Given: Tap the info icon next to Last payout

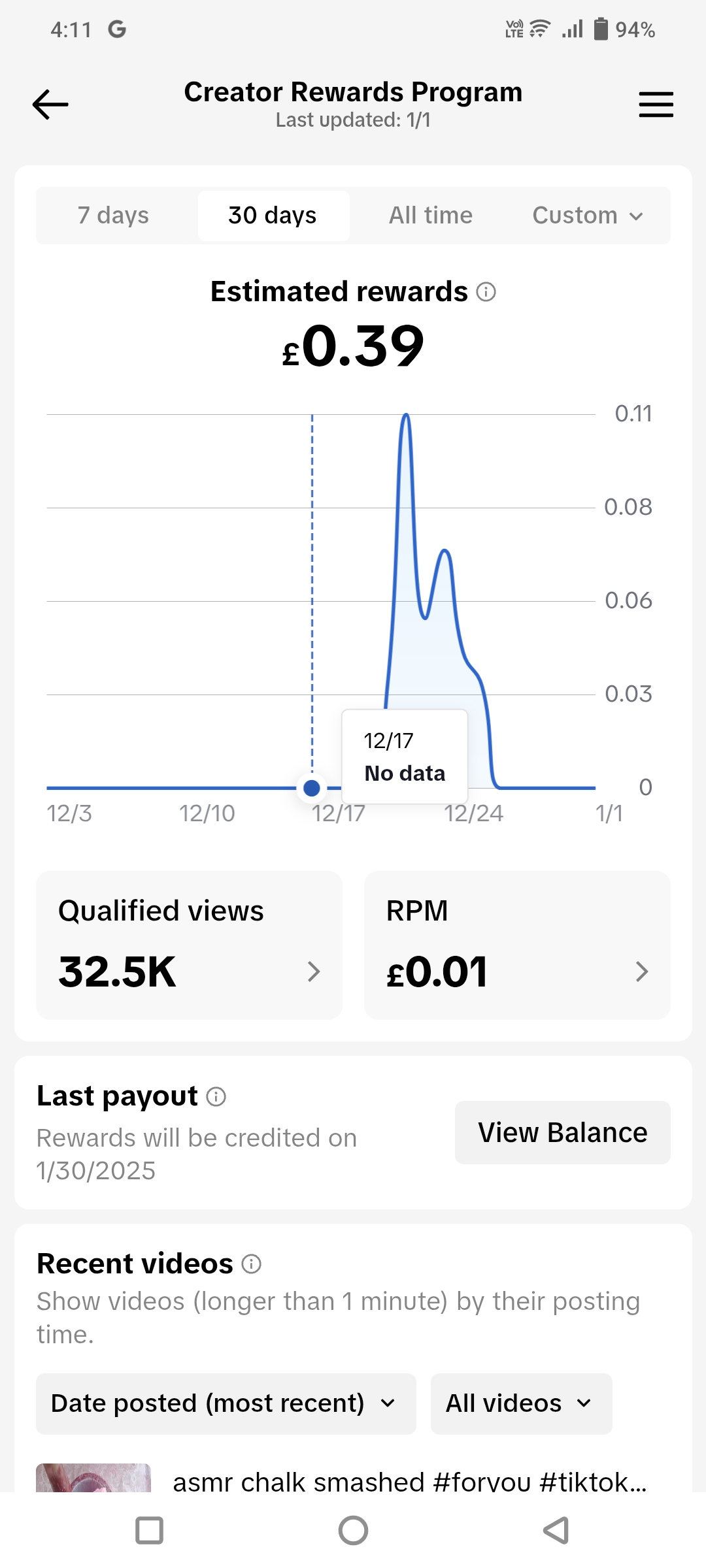Looking at the screenshot, I should pyautogui.click(x=216, y=1096).
